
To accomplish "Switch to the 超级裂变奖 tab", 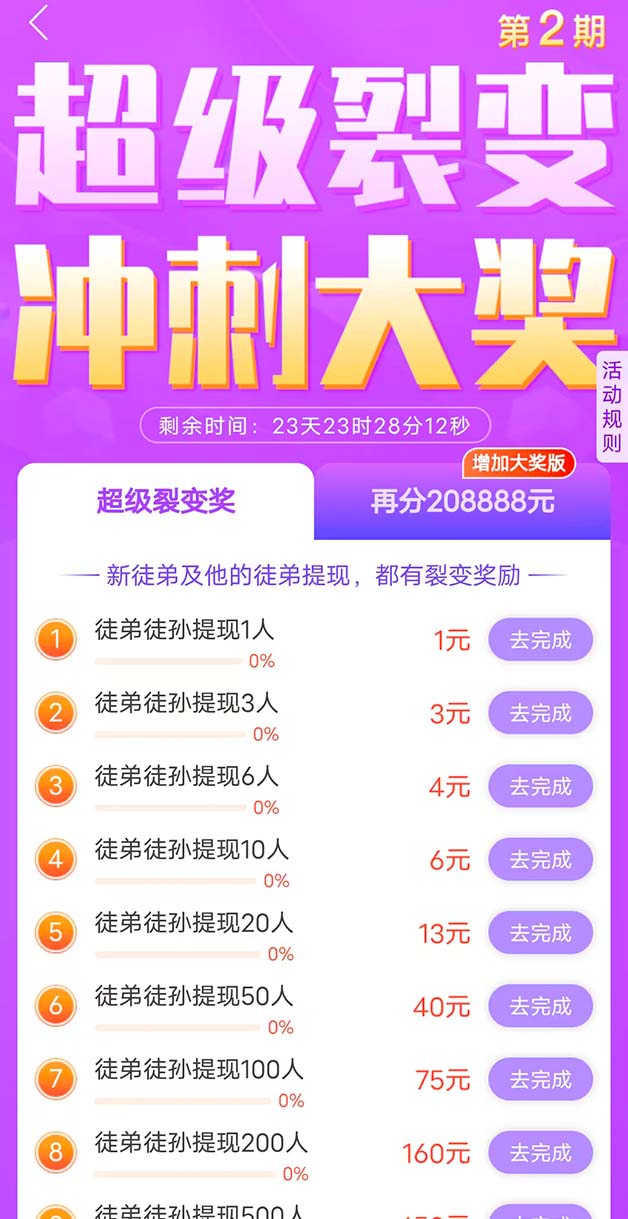I will 166,501.
